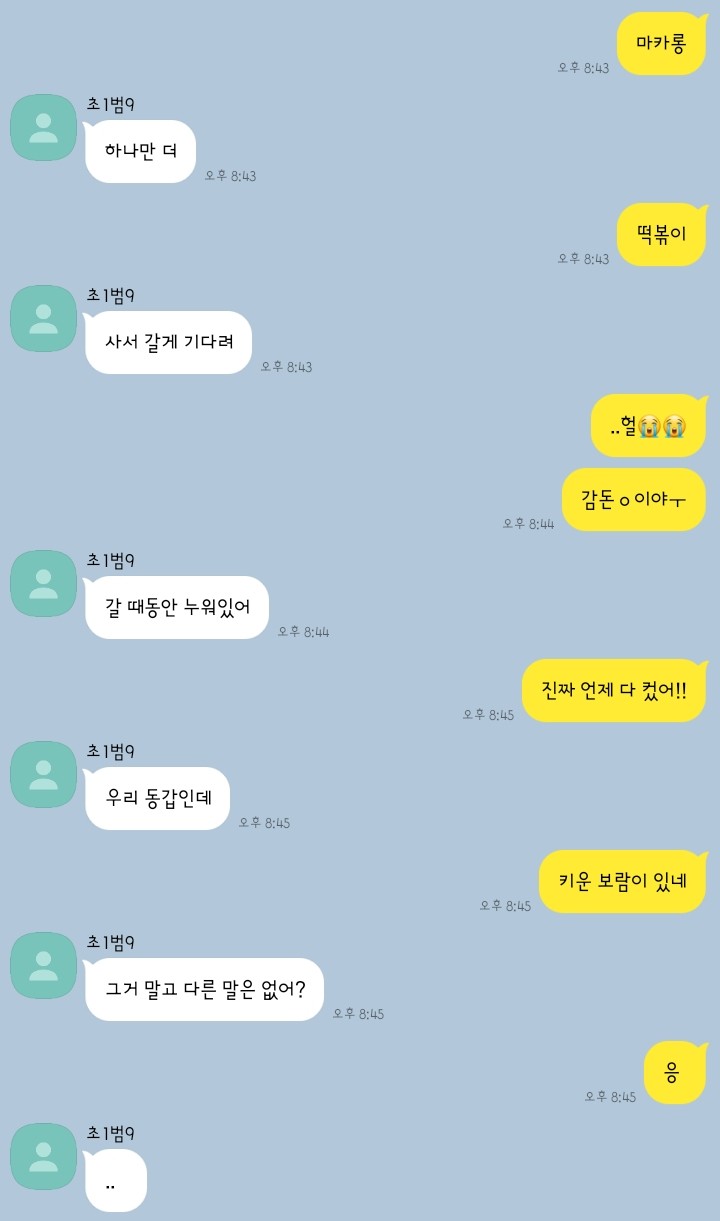Open sender avatar beside "사서 갈게 기다려"

(43, 318)
